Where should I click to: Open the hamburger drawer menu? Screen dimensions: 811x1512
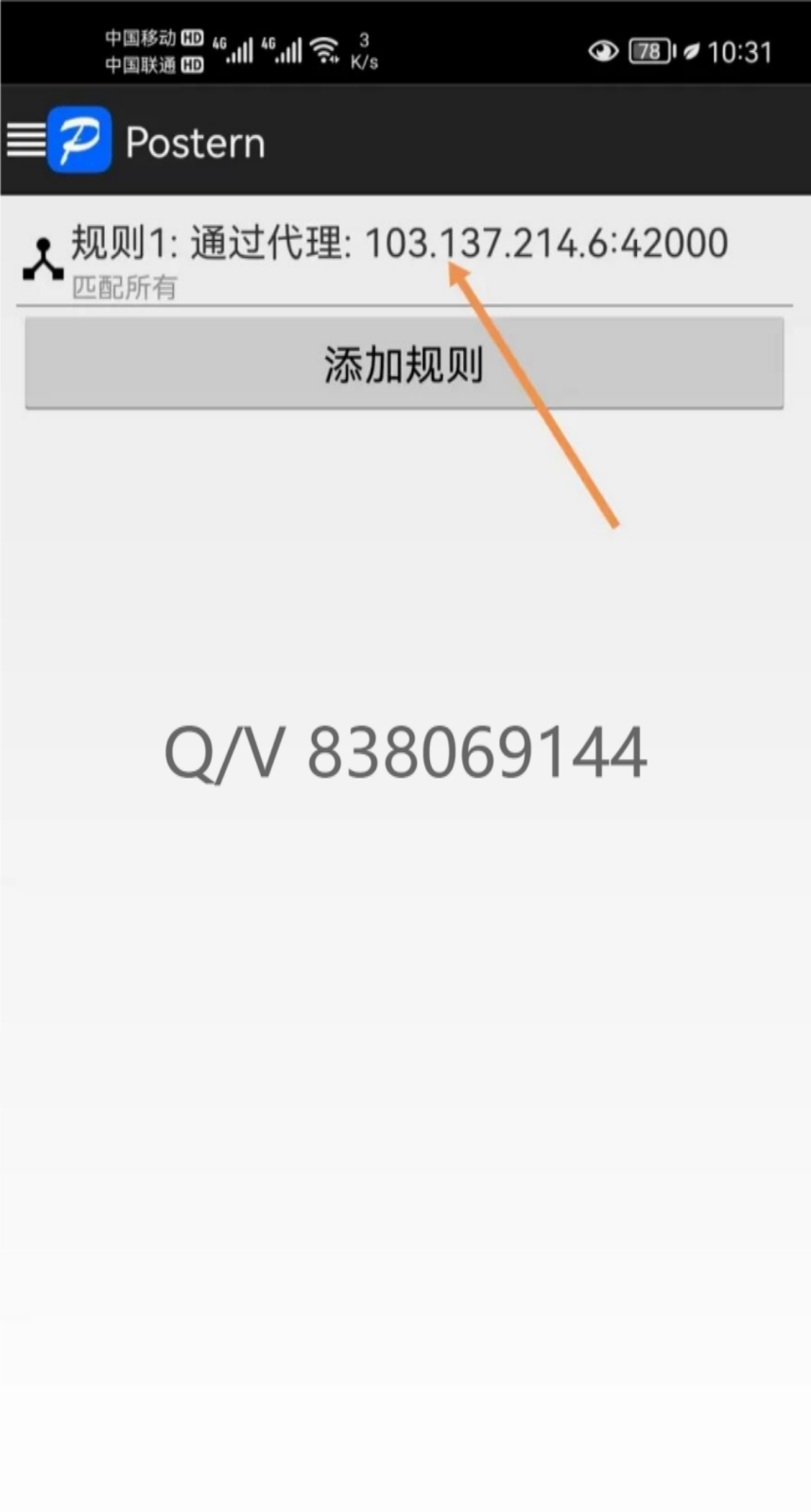click(x=26, y=141)
